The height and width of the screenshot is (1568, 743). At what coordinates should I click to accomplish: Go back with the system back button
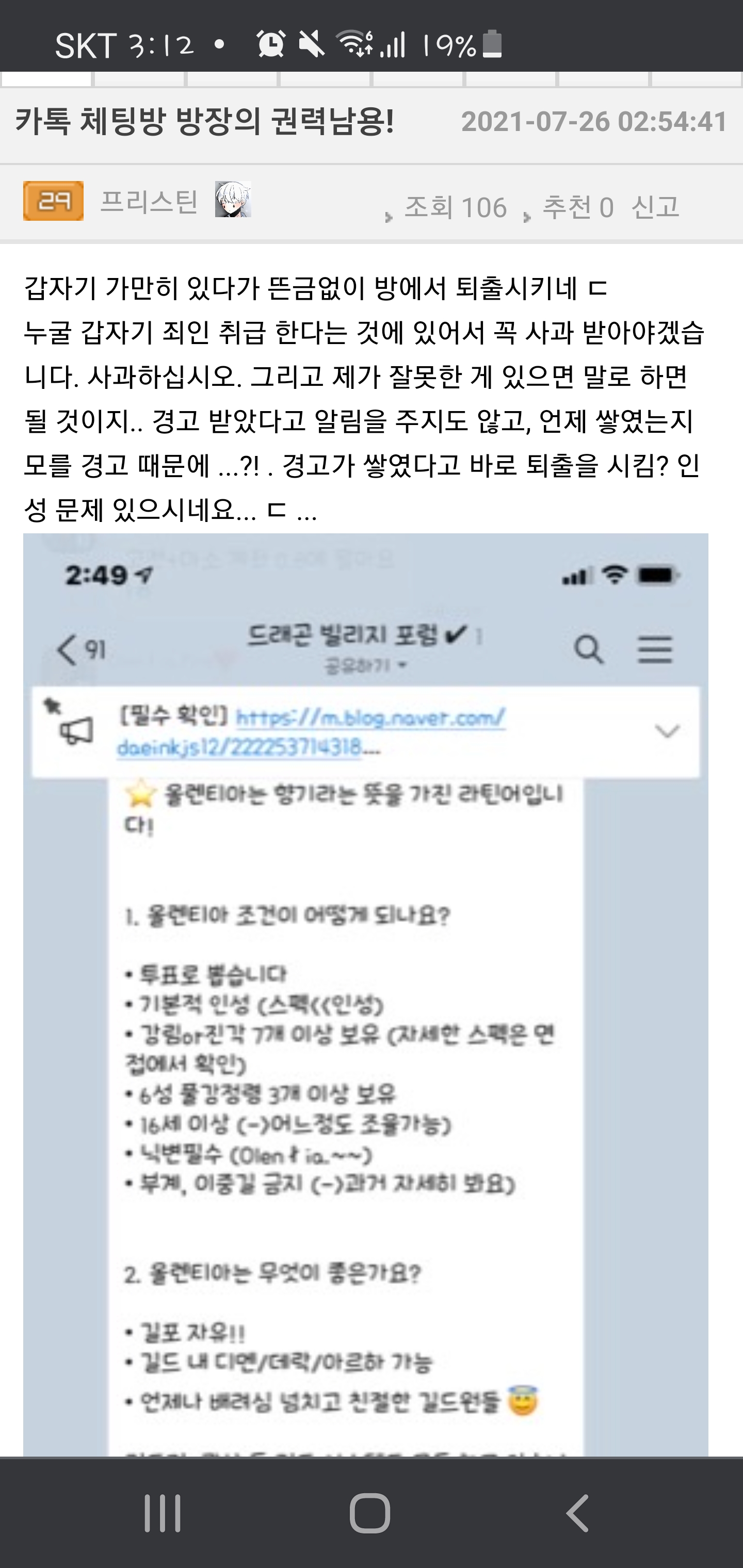577,1513
